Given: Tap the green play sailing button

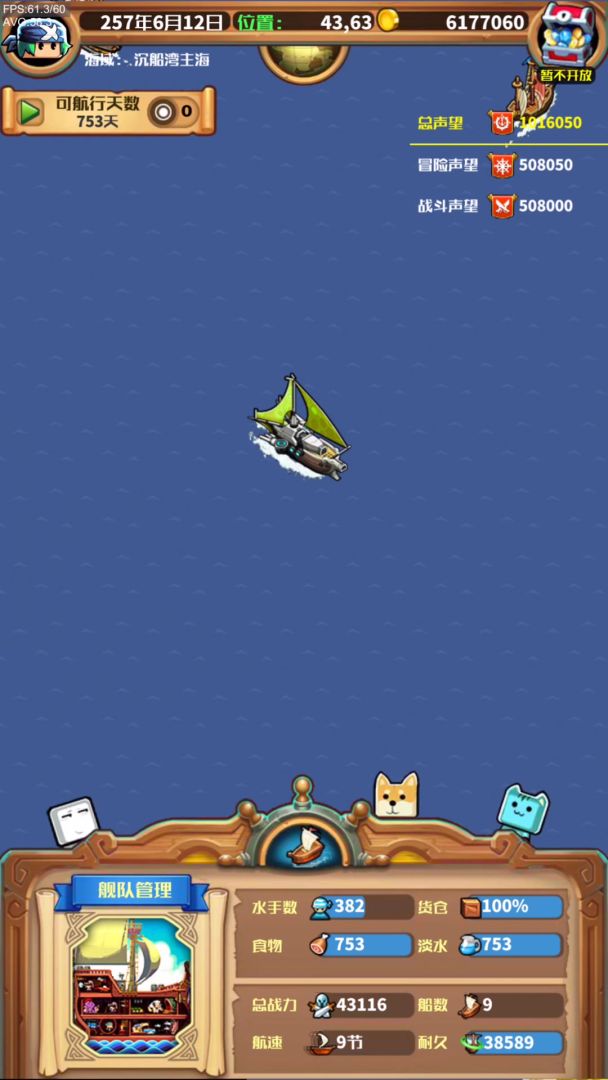Looking at the screenshot, I should coord(31,111).
